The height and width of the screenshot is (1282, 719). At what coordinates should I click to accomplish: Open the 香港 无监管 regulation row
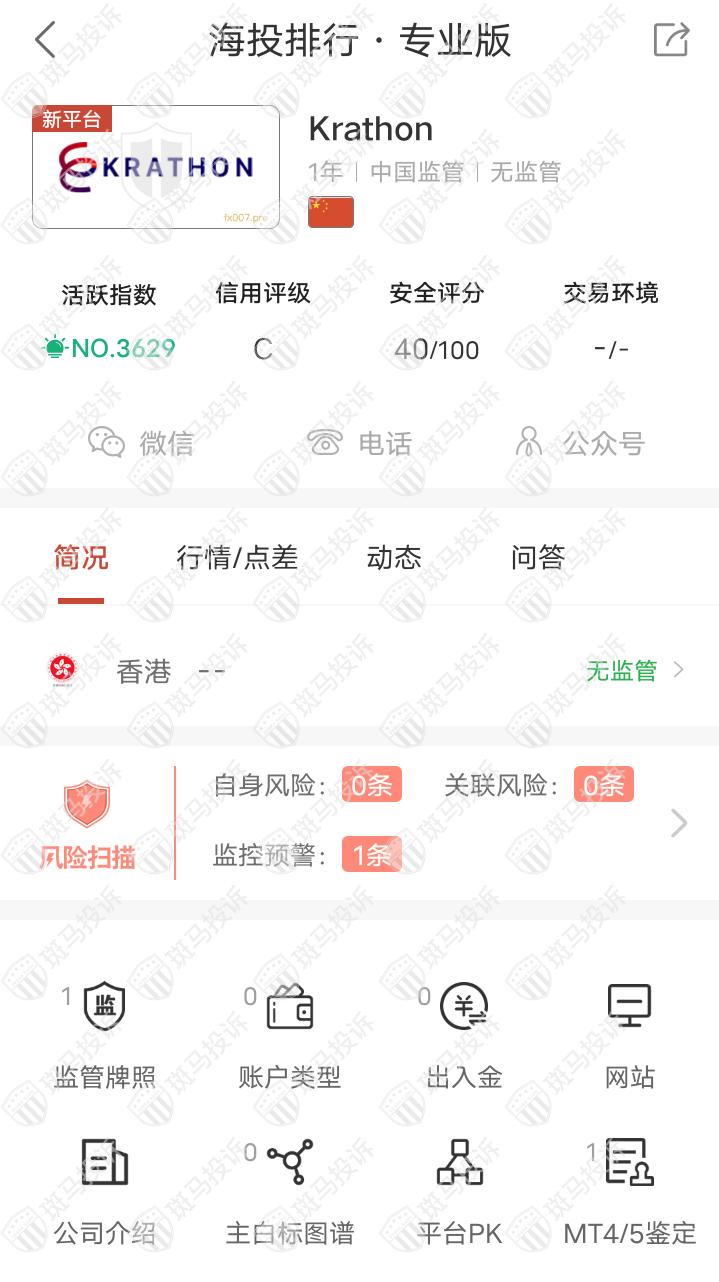click(360, 671)
